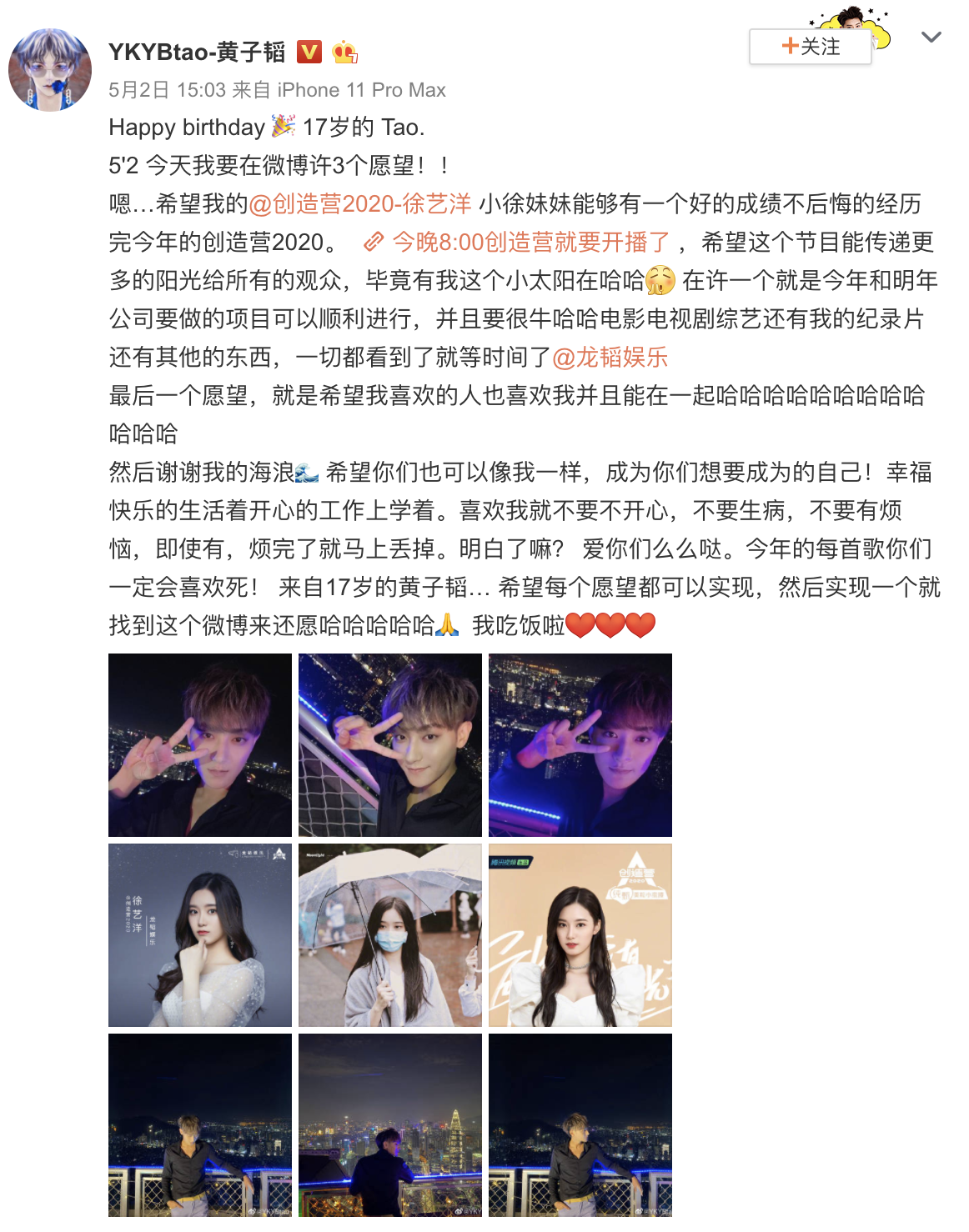
Task: Open the beige 创造营 poster photo
Action: 580,934
